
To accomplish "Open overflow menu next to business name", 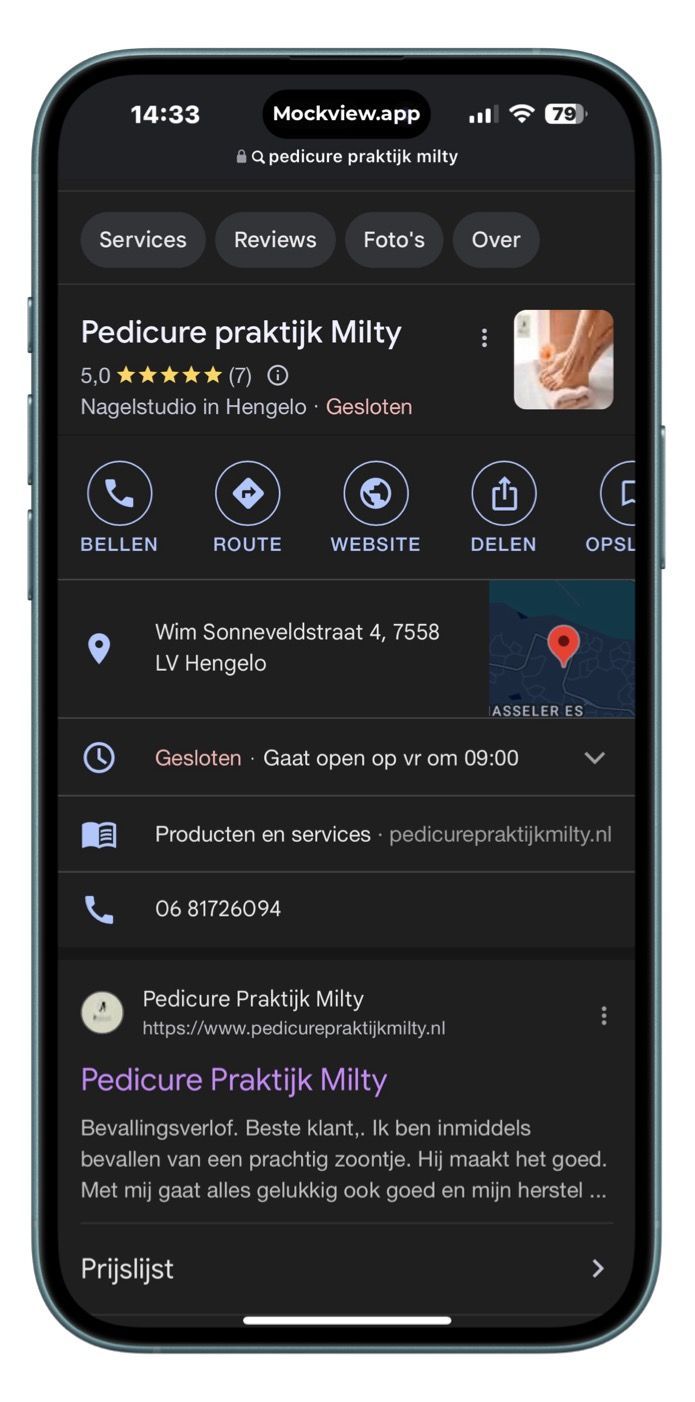I will (x=484, y=338).
